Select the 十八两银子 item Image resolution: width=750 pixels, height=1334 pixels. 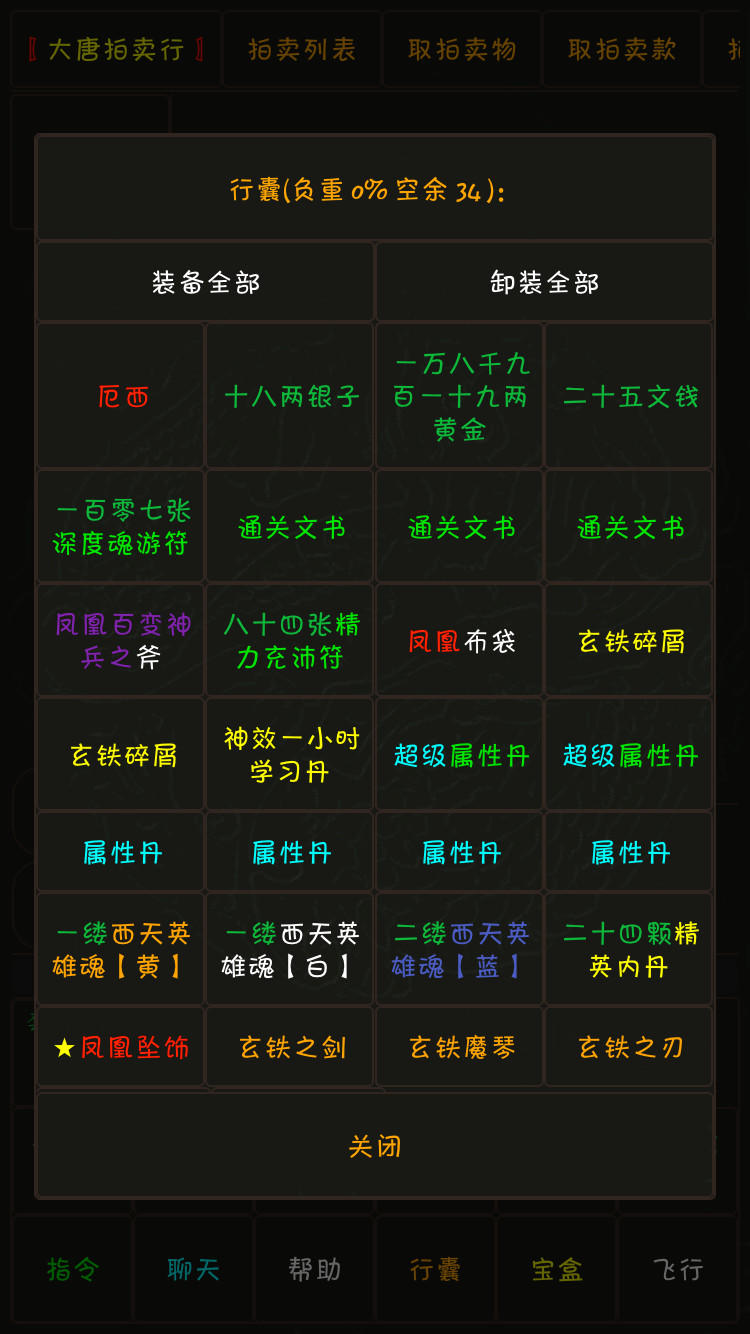tap(289, 395)
